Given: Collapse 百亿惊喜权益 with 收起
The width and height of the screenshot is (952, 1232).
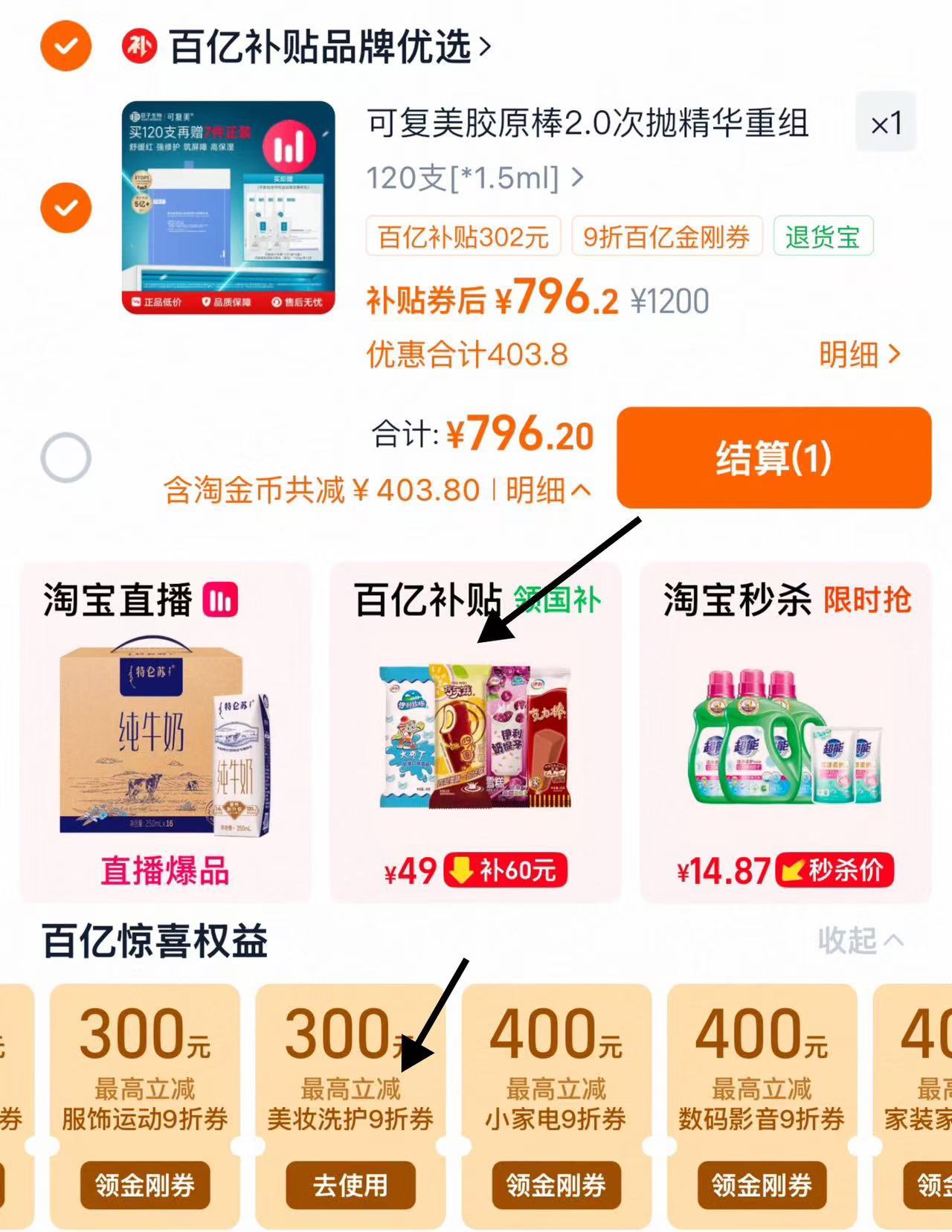Looking at the screenshot, I should click(860, 941).
